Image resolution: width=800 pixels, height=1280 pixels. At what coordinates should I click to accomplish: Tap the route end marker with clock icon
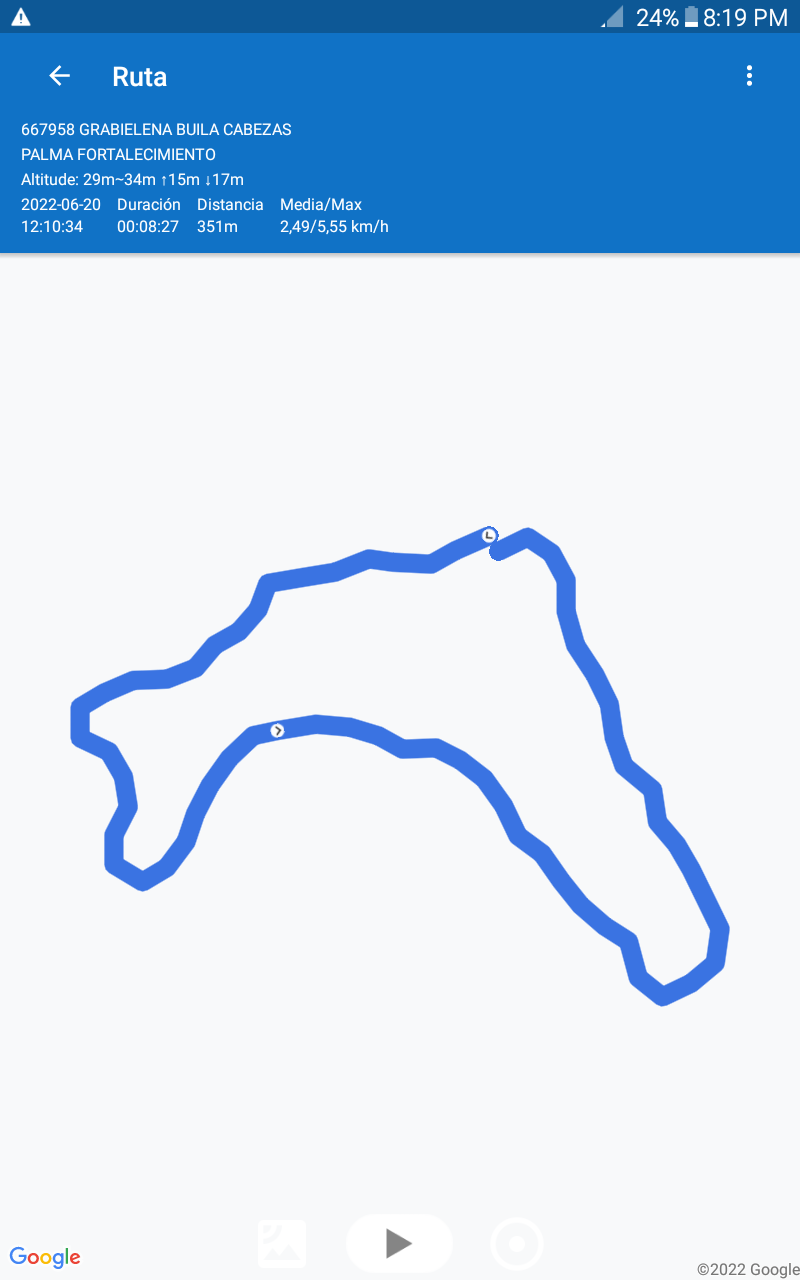[x=489, y=536]
